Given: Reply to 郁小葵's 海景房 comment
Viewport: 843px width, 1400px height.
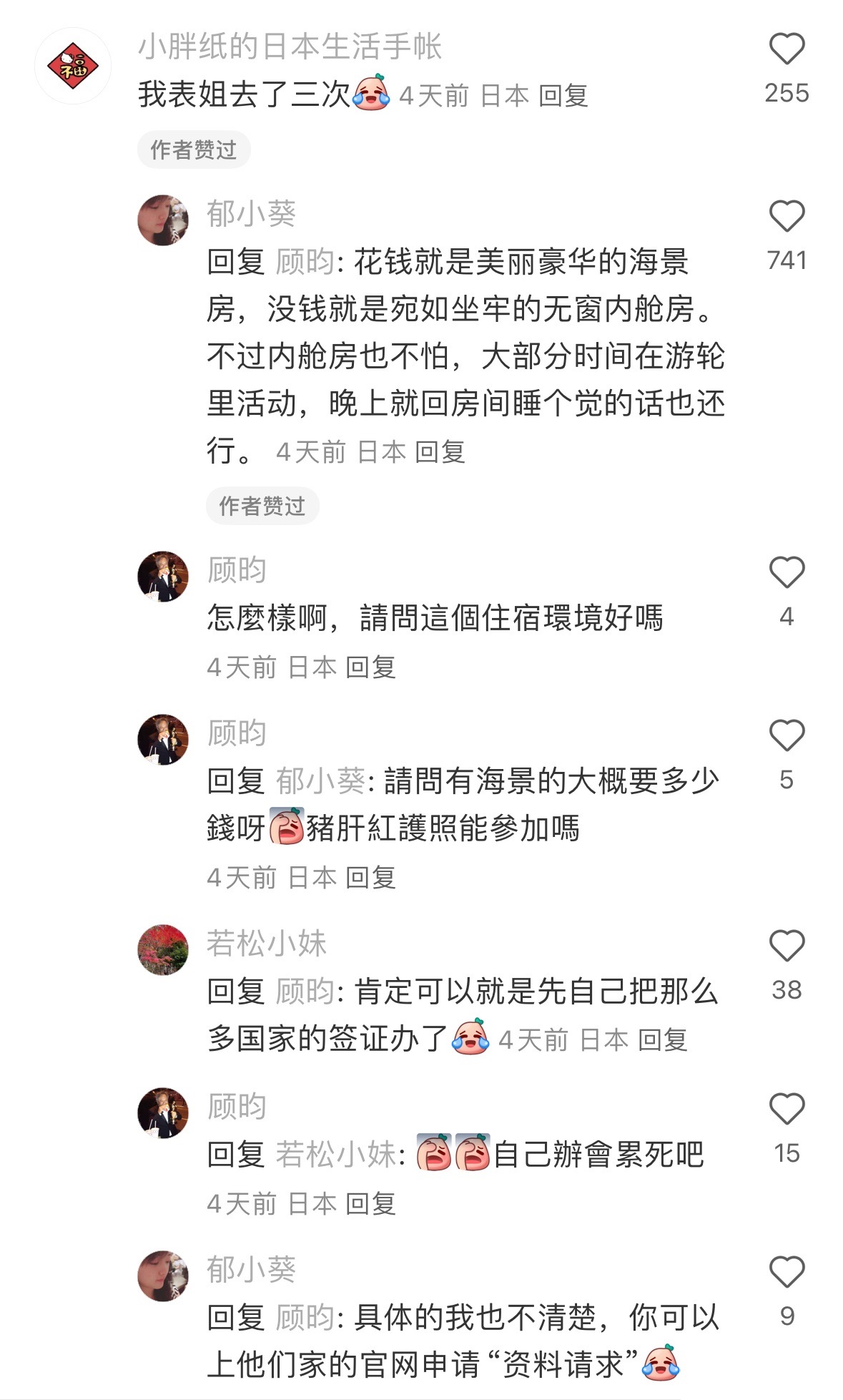Looking at the screenshot, I should tap(440, 452).
